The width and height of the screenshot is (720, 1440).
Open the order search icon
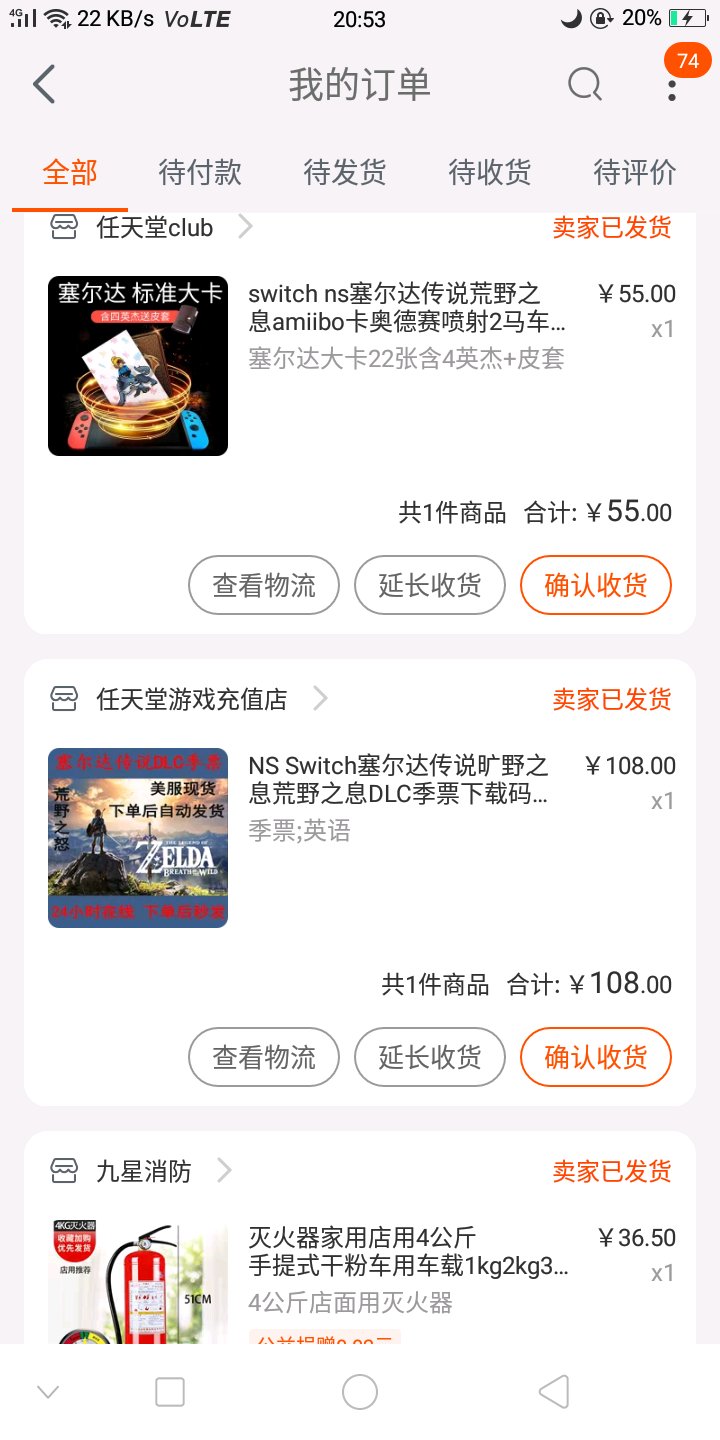point(585,85)
